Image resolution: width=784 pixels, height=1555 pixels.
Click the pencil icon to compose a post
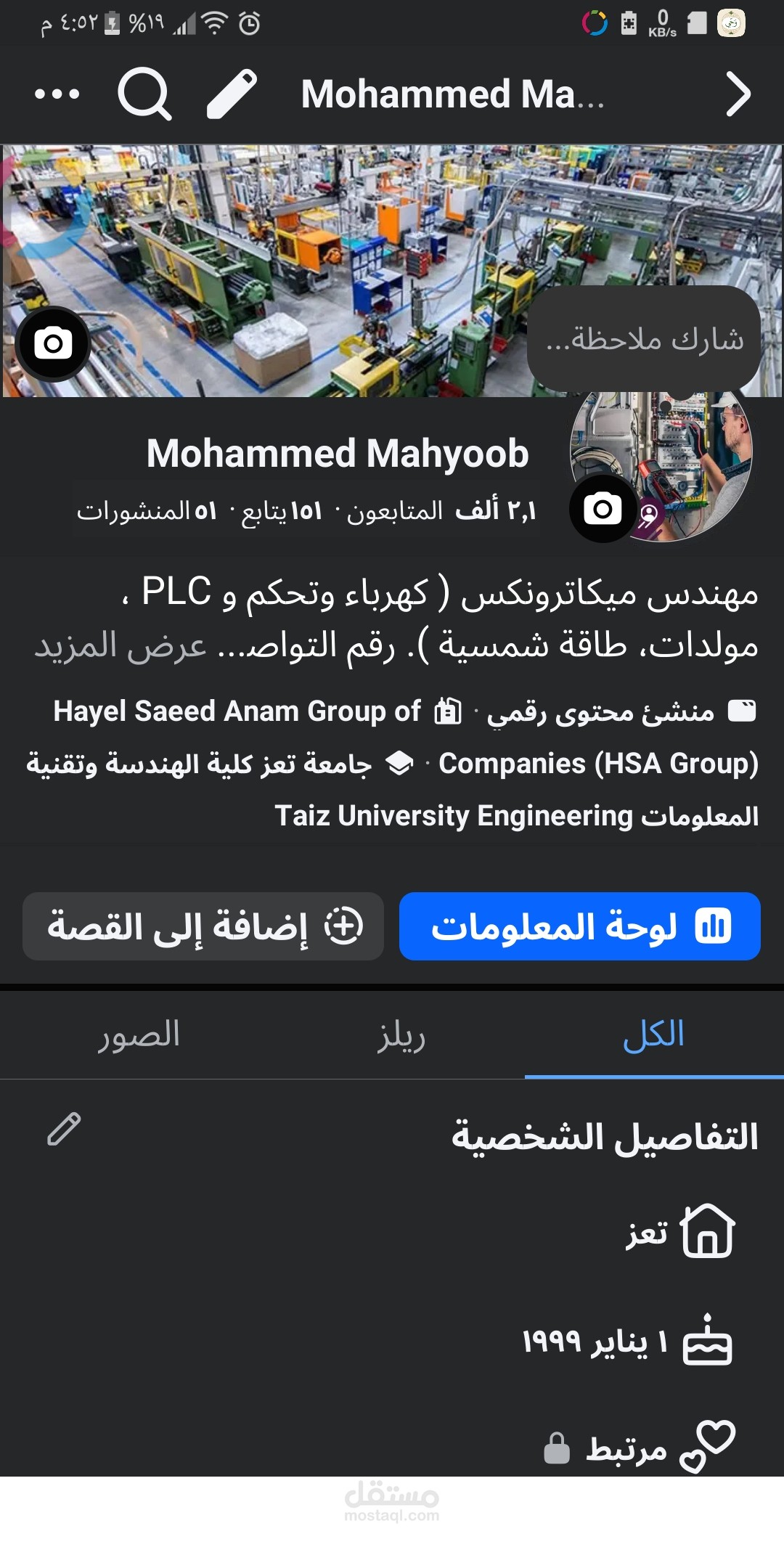click(x=231, y=93)
